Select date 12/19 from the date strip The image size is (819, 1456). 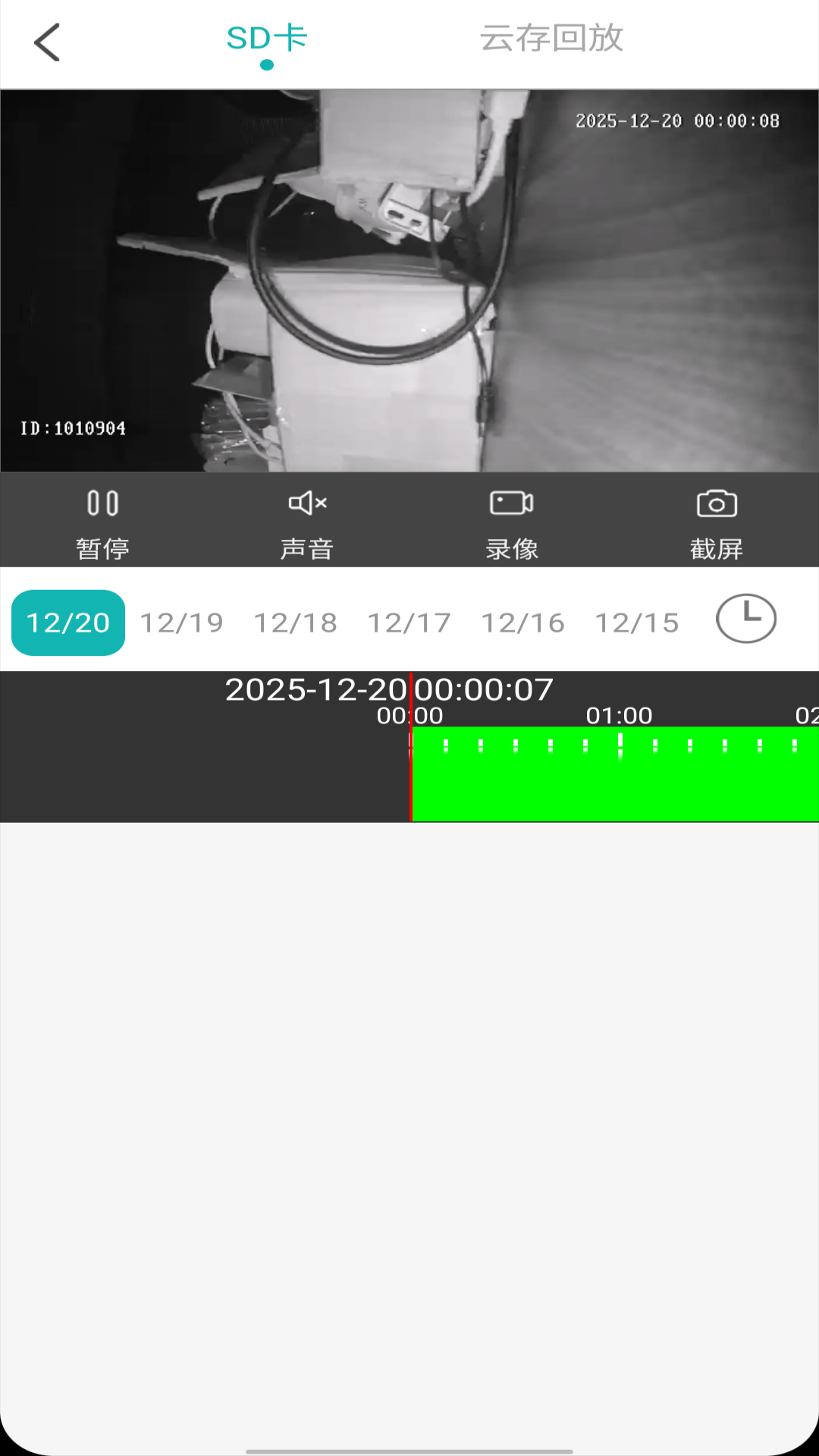(180, 623)
